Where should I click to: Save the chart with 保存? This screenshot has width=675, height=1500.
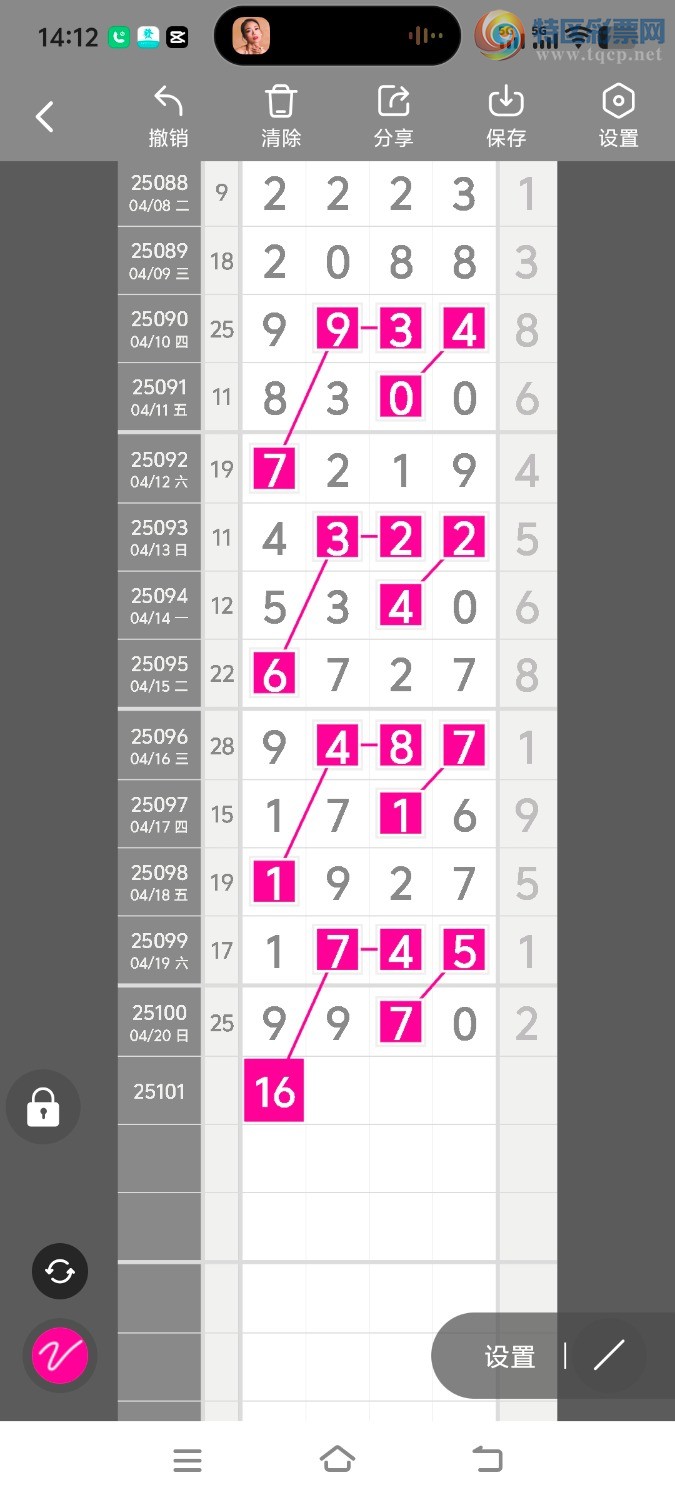pyautogui.click(x=506, y=117)
